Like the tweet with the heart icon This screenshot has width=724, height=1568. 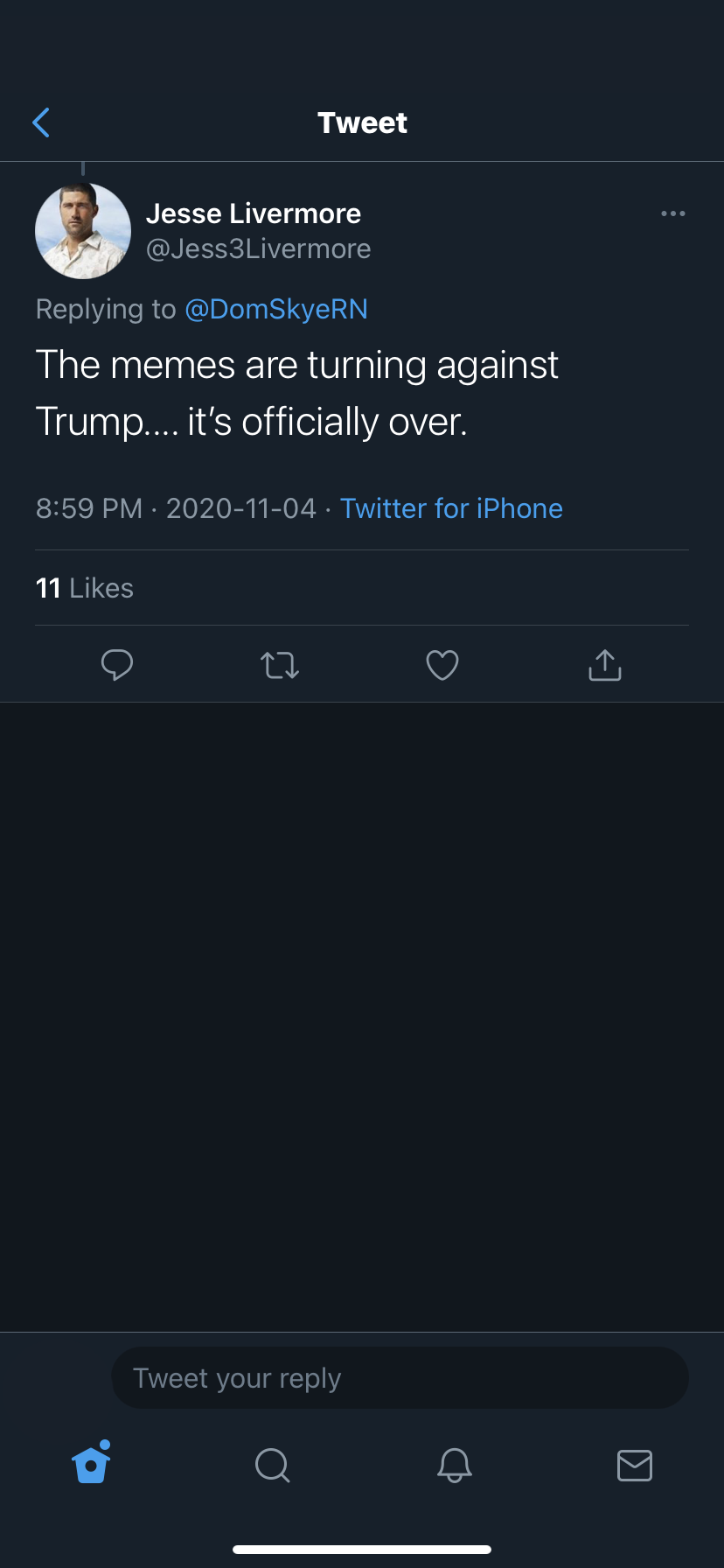click(442, 665)
